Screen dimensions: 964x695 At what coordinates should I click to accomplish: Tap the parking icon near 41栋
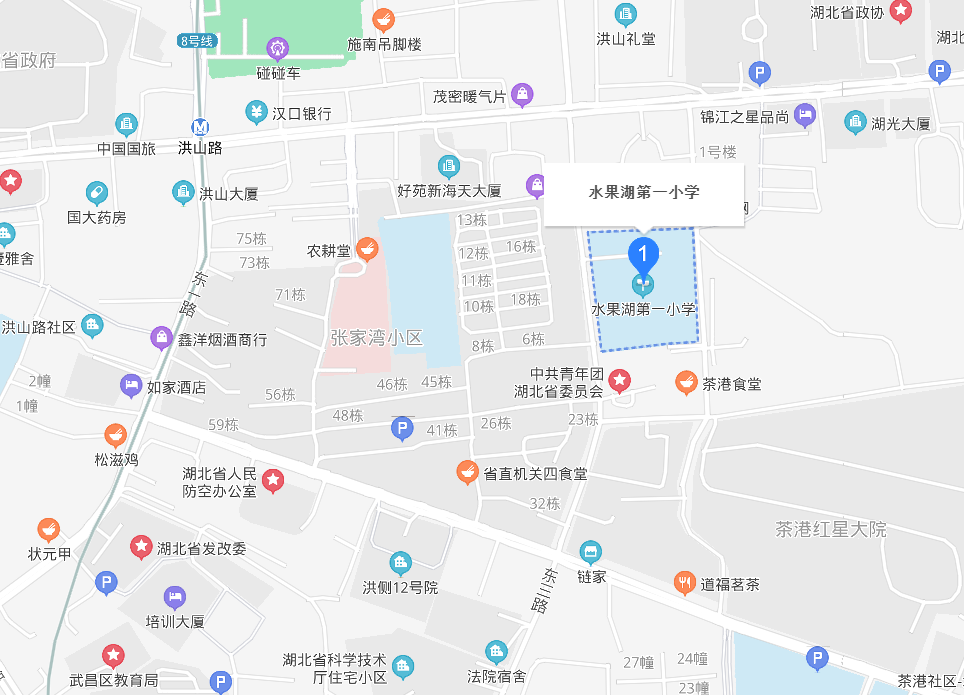pyautogui.click(x=401, y=430)
